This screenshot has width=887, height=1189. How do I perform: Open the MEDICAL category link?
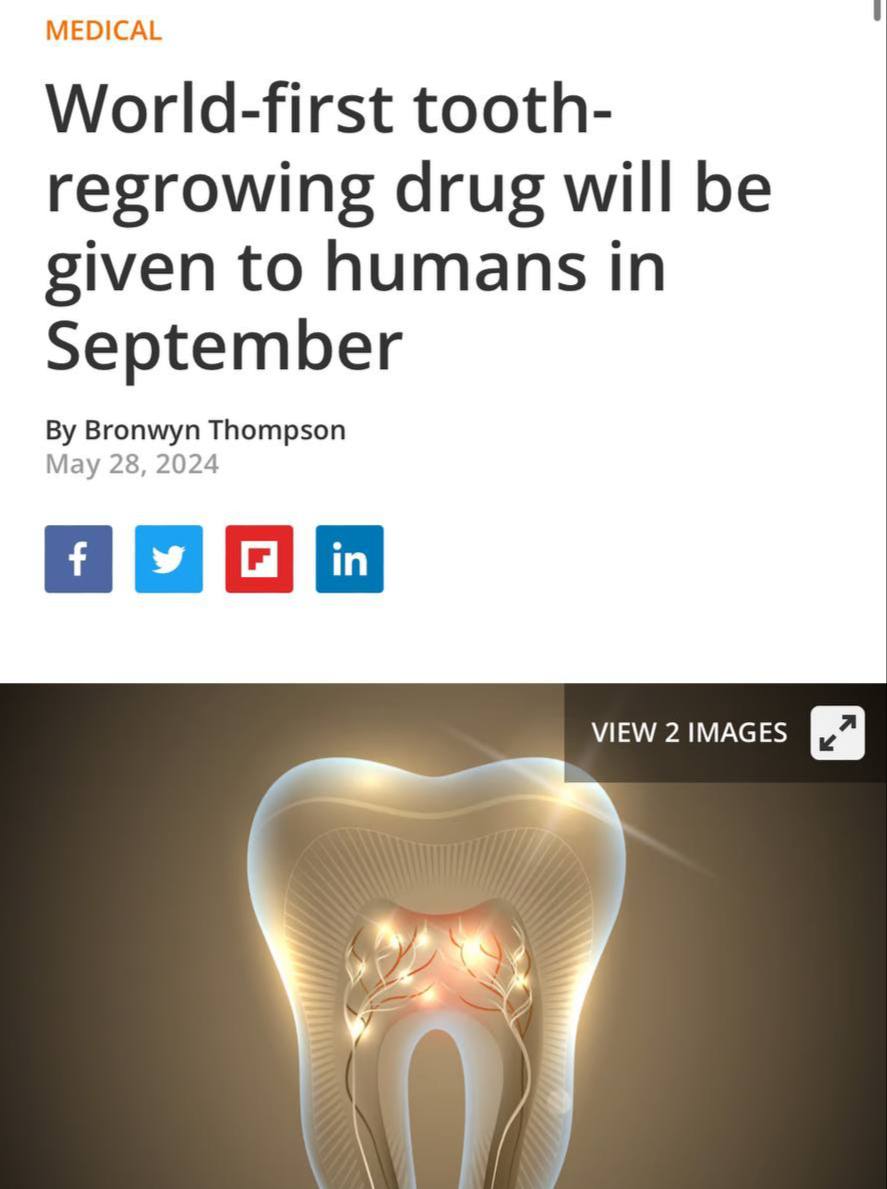[103, 30]
